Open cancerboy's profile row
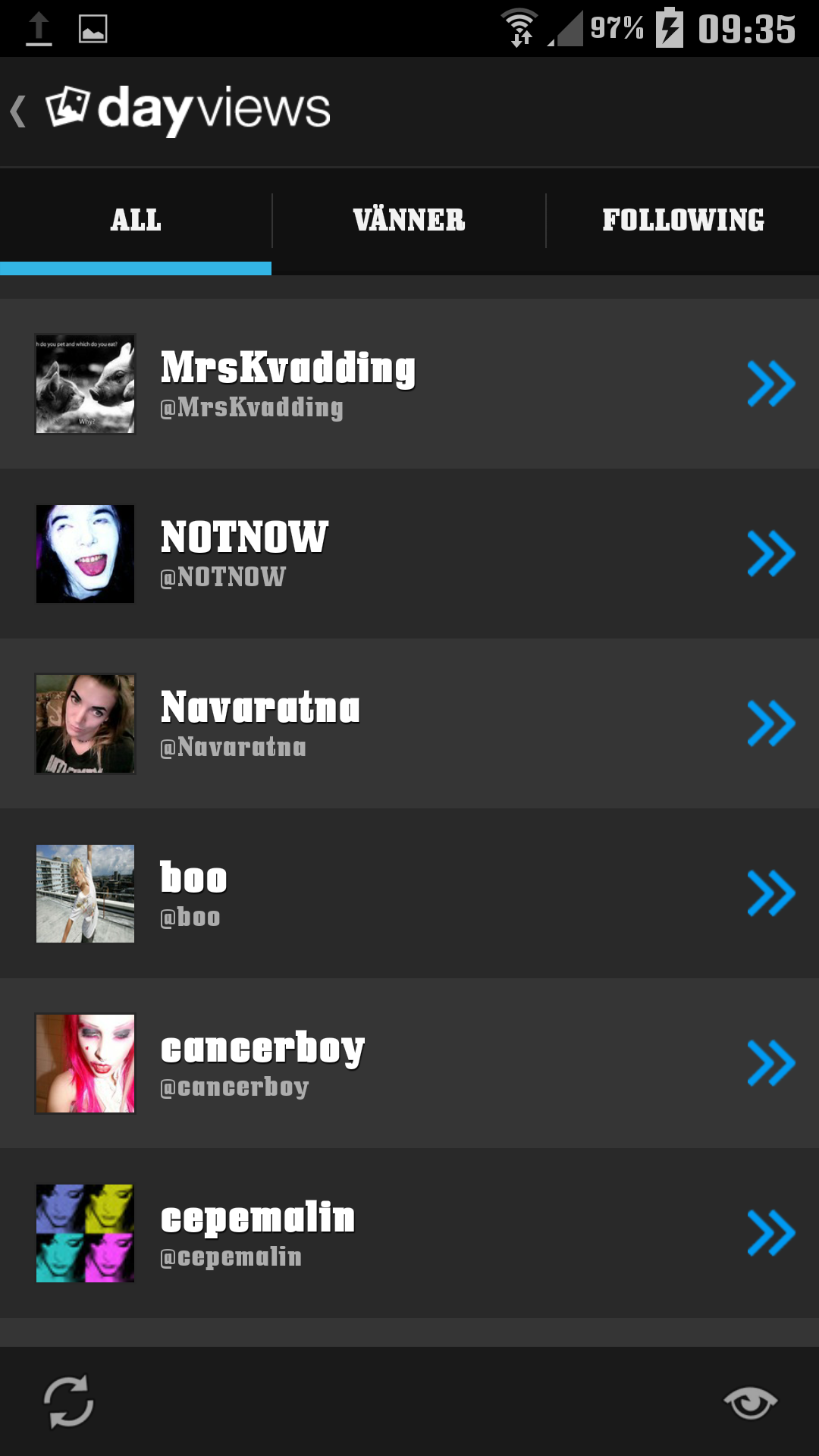This screenshot has height=1456, width=819. (x=409, y=1063)
